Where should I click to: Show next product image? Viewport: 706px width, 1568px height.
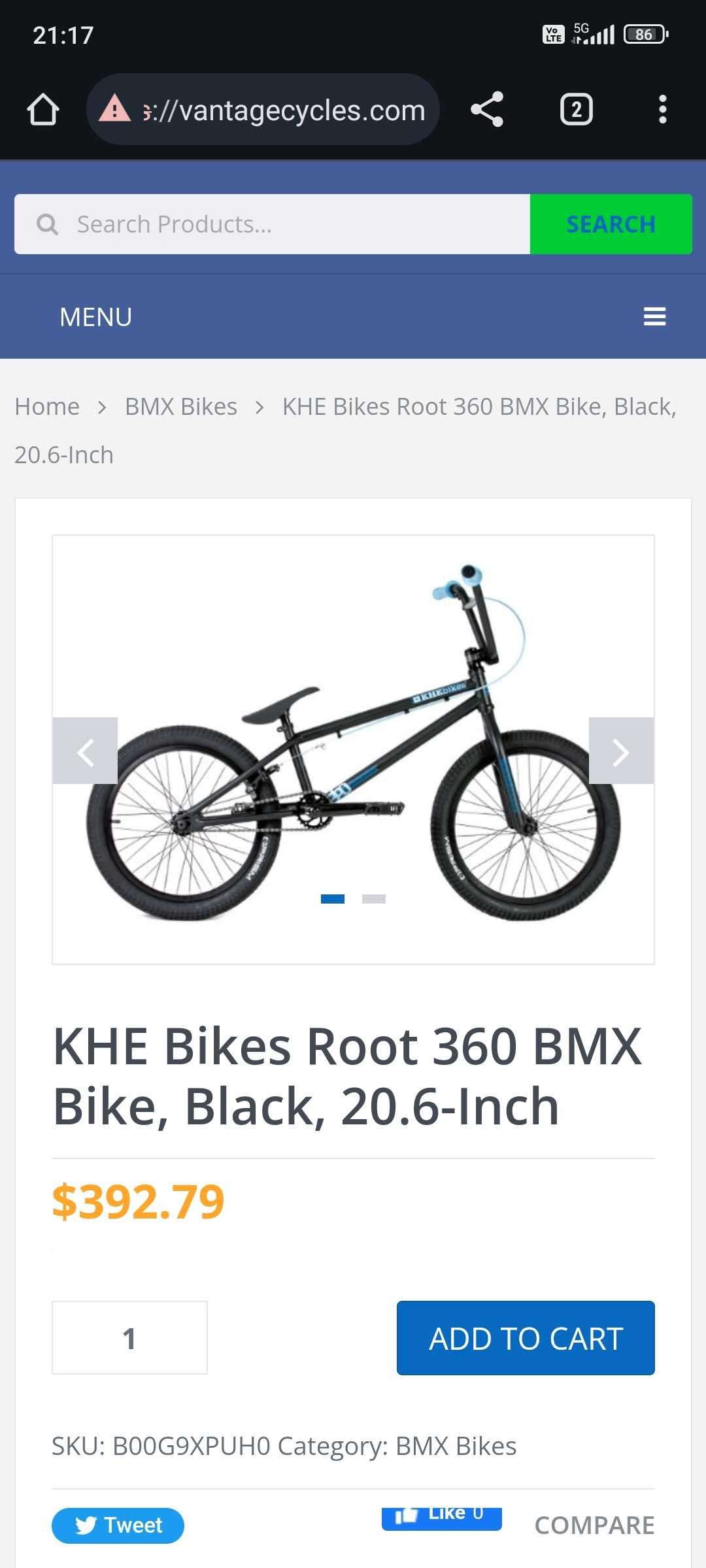click(621, 751)
